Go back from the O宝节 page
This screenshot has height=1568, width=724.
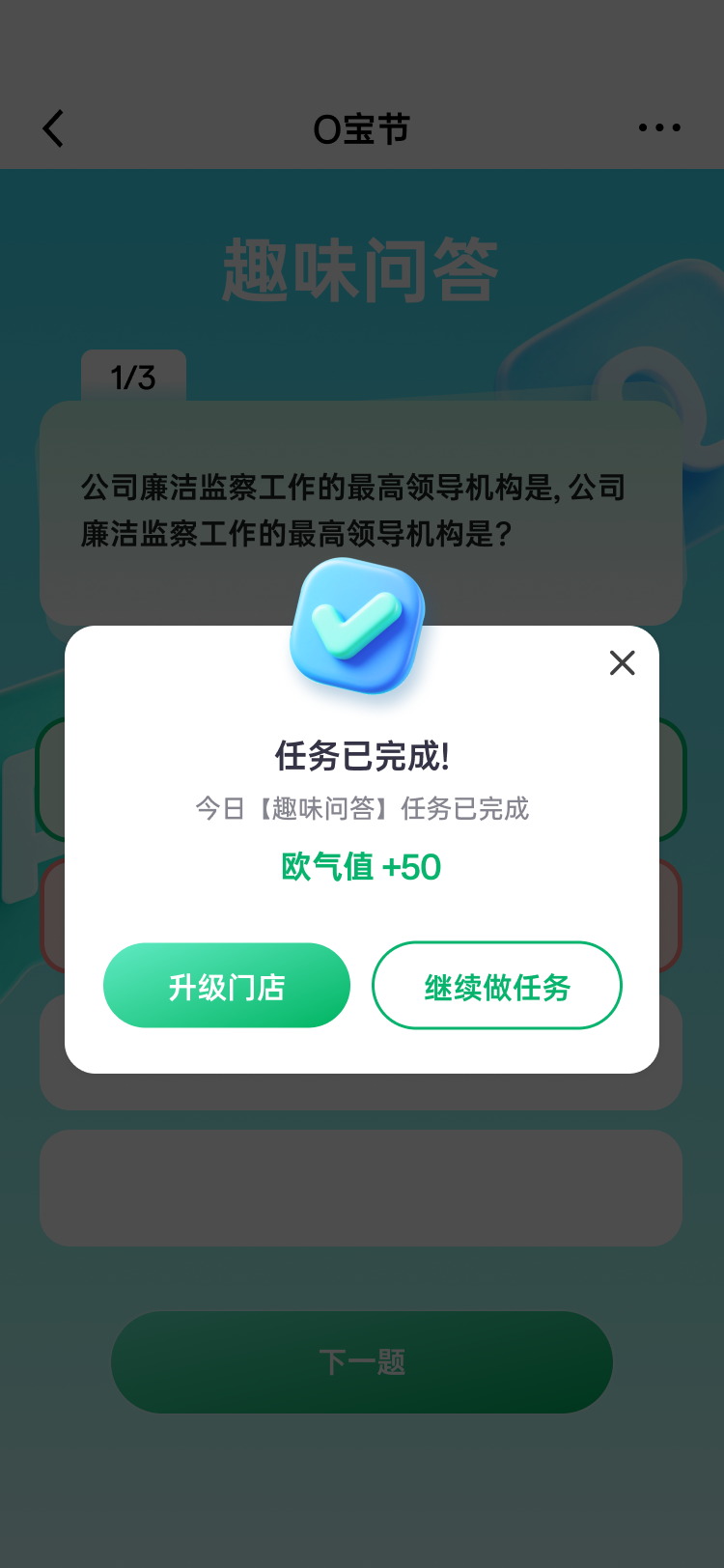[54, 128]
